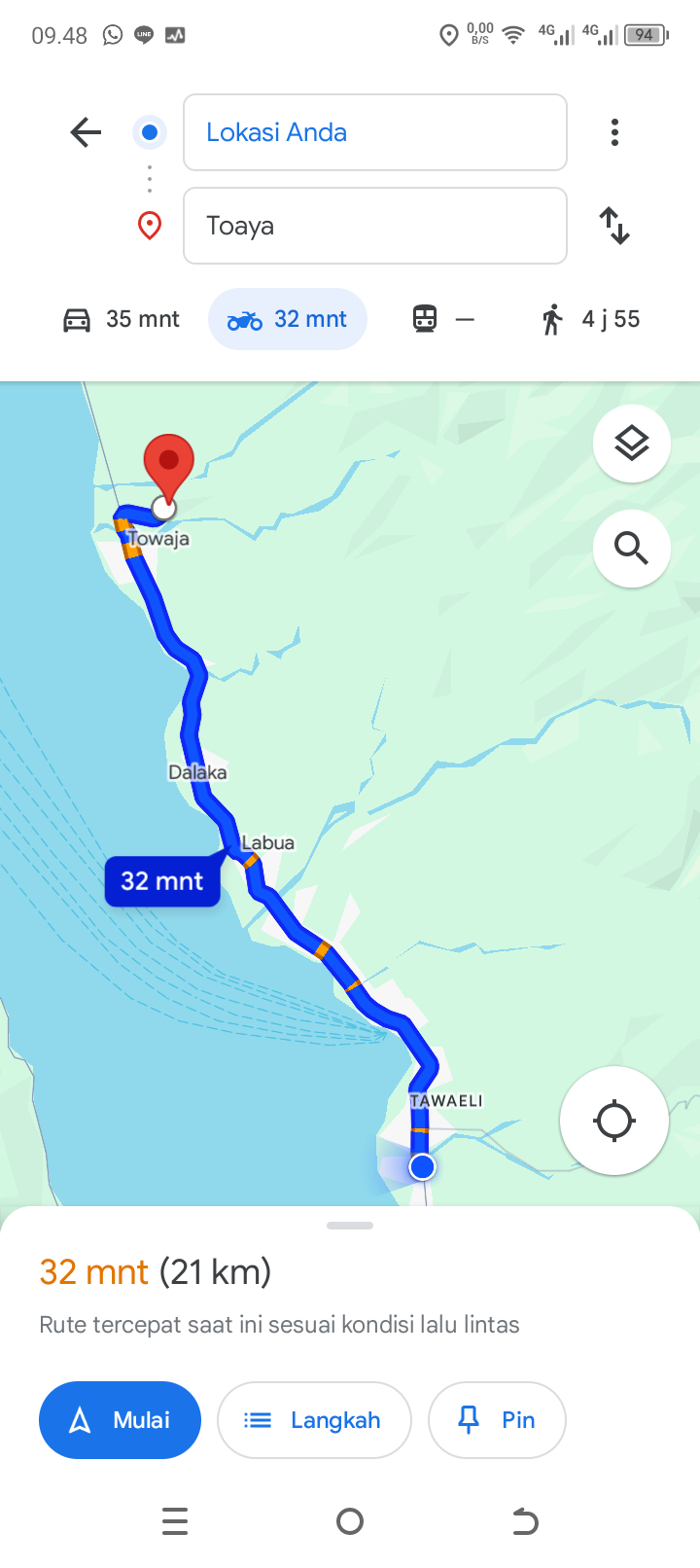
Task: Pin this route with the Pin button
Action: 497,1420
